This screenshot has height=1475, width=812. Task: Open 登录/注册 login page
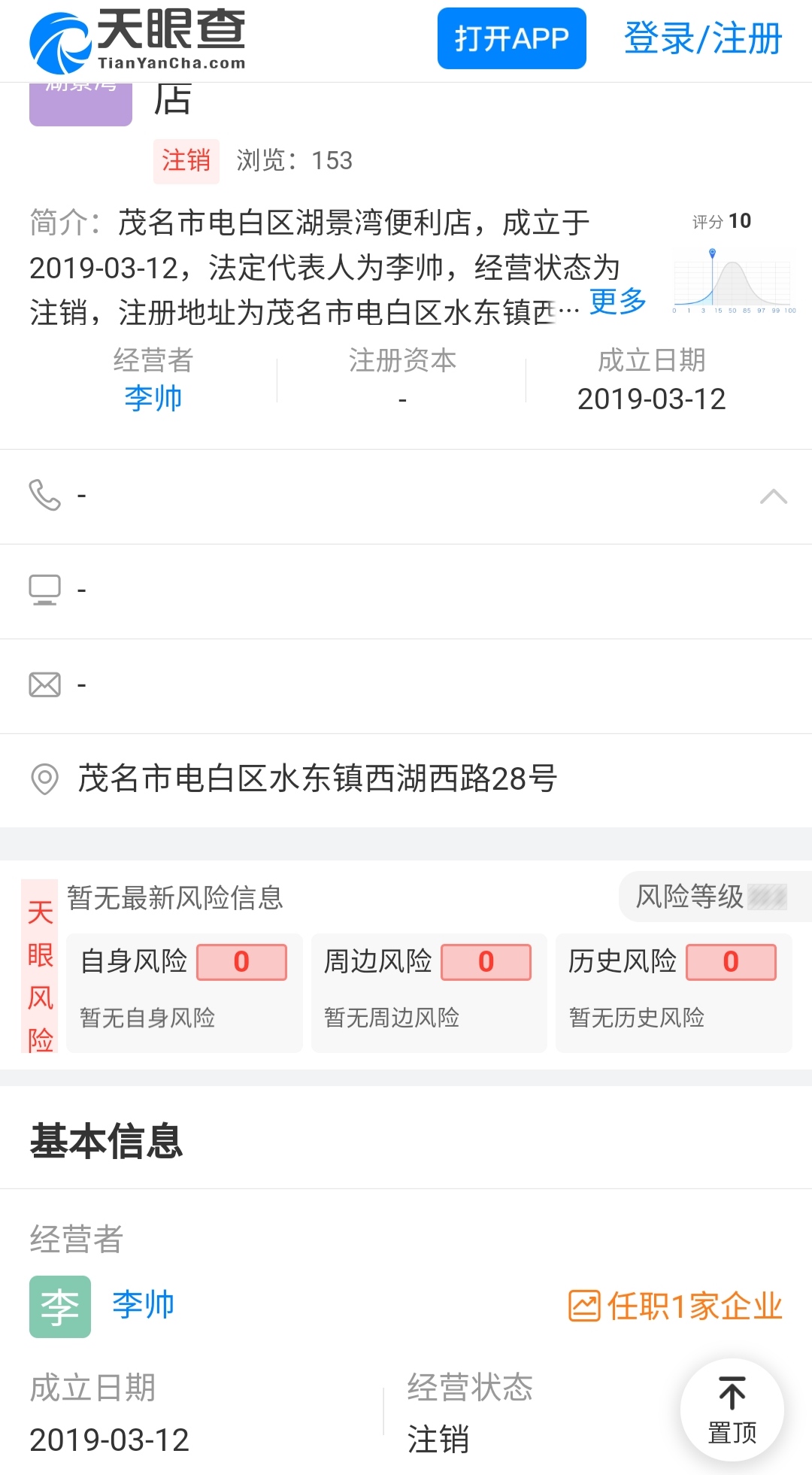702,38
